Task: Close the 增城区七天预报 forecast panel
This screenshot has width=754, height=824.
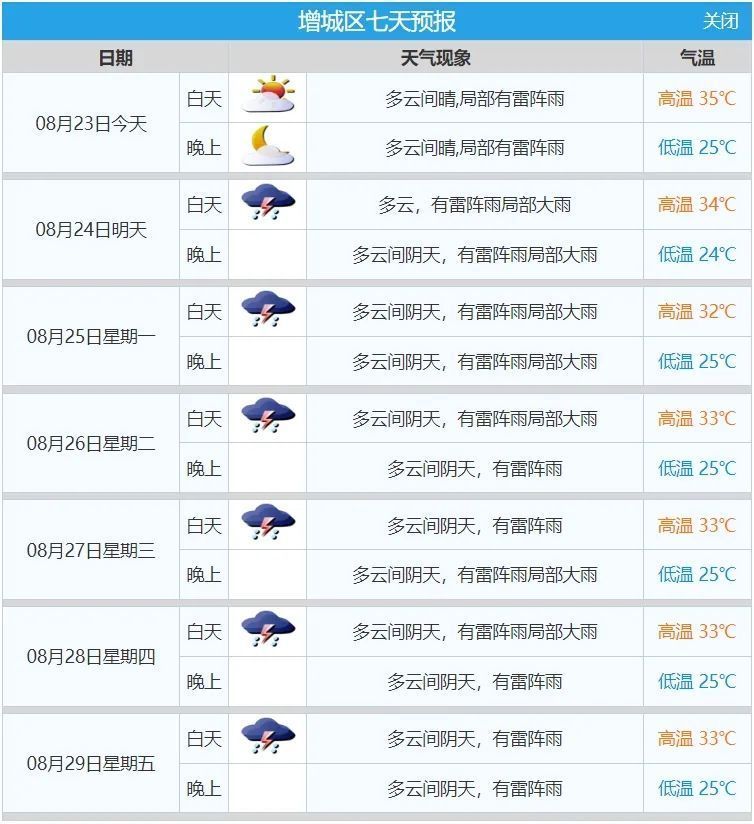Action: pos(720,21)
